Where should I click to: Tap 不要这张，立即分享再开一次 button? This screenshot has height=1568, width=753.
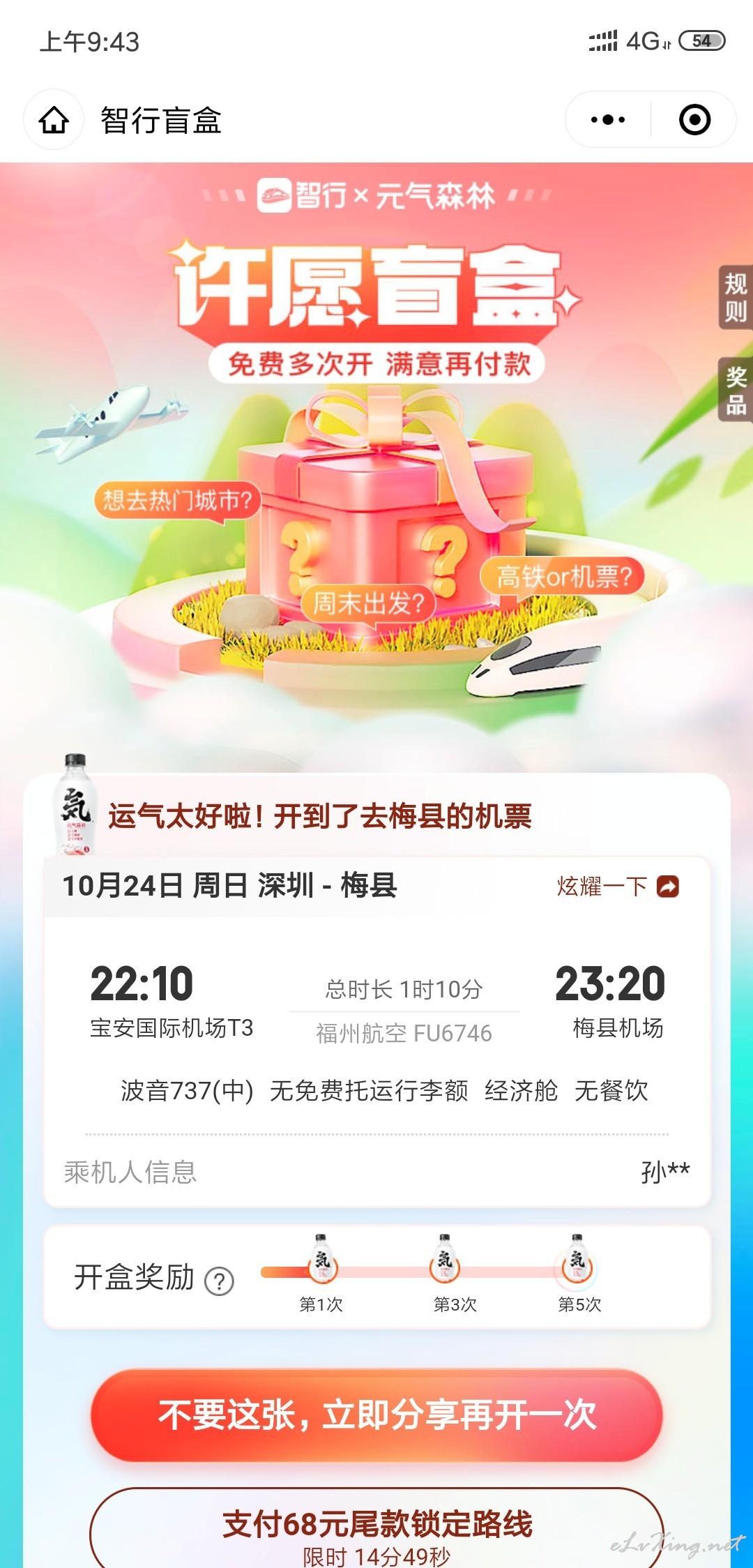(376, 1415)
